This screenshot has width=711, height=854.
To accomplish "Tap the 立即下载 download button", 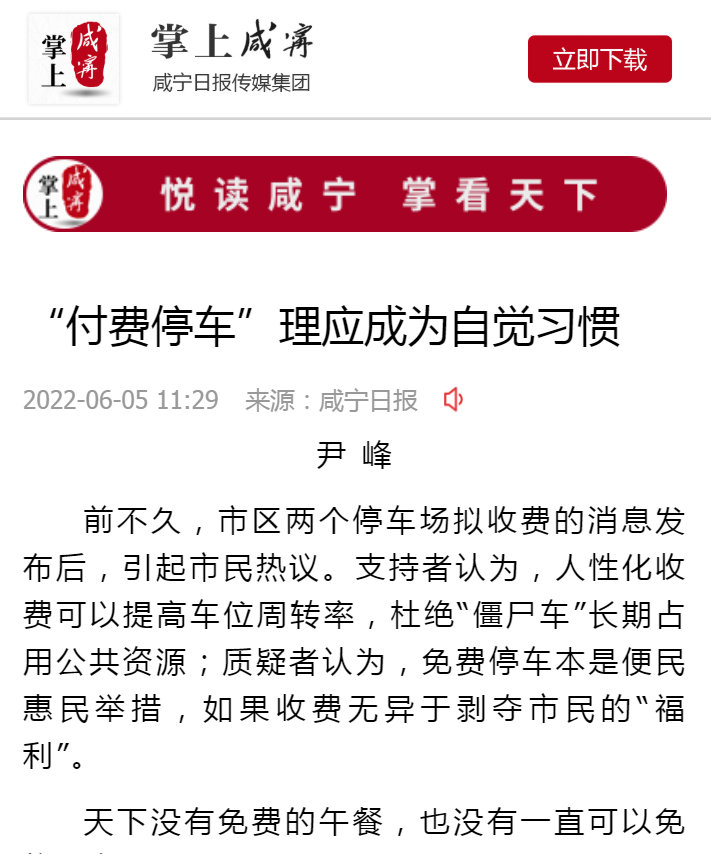I will click(599, 59).
